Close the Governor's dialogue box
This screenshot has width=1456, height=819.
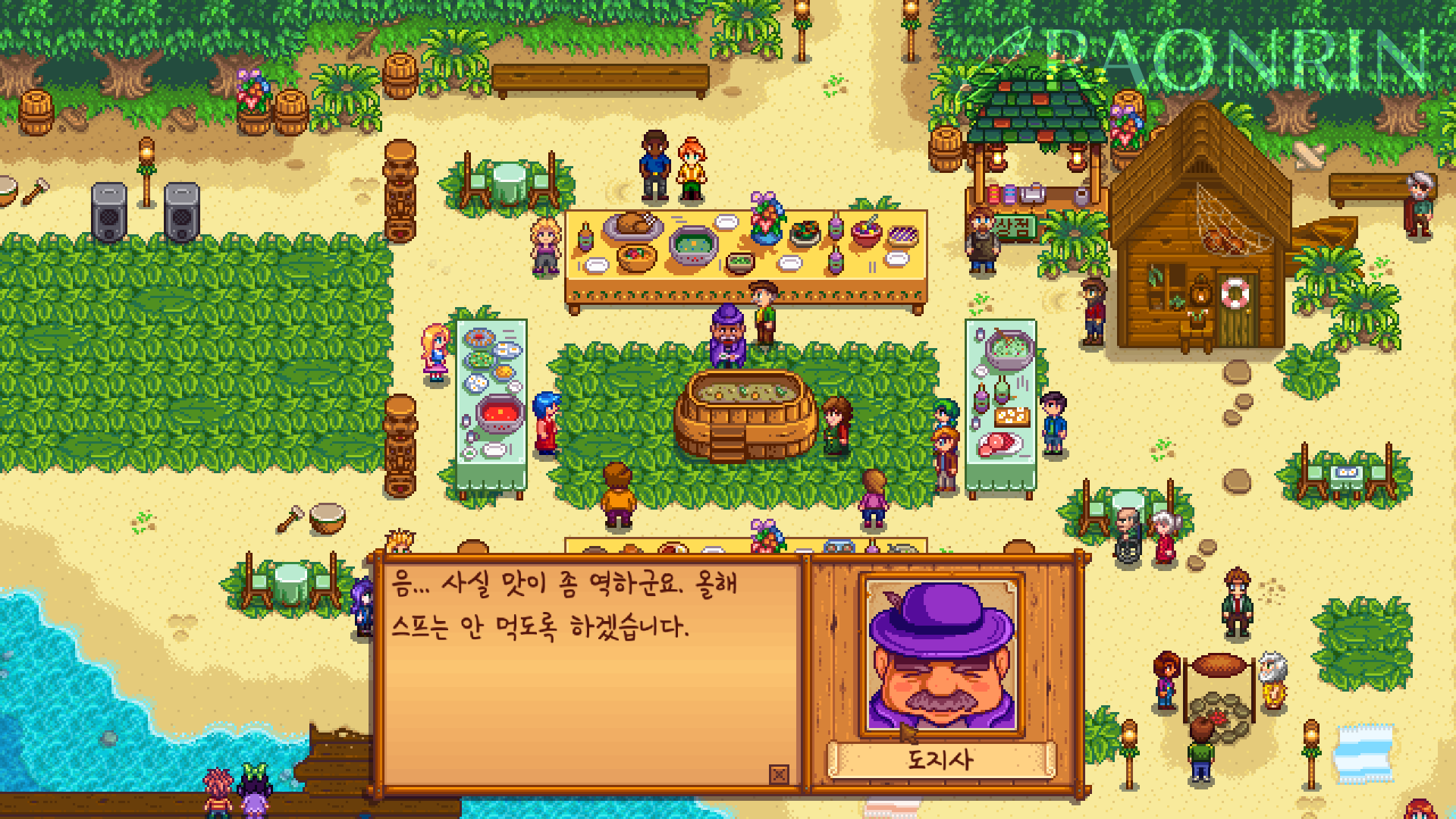coord(779,774)
